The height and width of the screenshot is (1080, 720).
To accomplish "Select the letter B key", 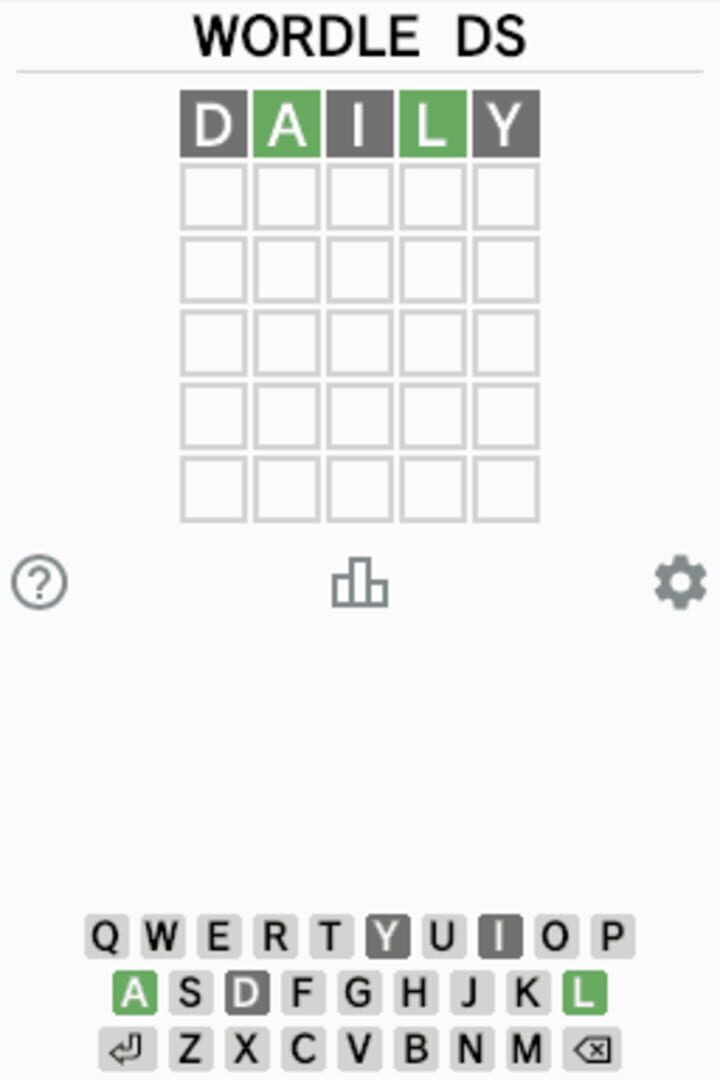I will click(414, 1049).
